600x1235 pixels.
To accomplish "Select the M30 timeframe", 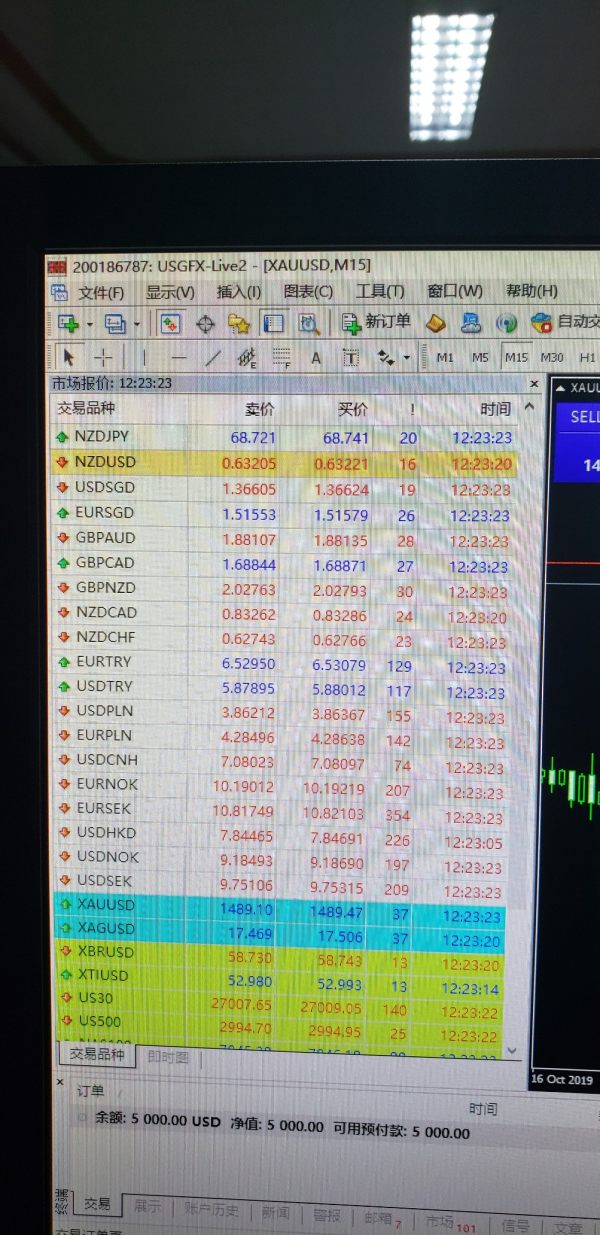I will pos(551,357).
